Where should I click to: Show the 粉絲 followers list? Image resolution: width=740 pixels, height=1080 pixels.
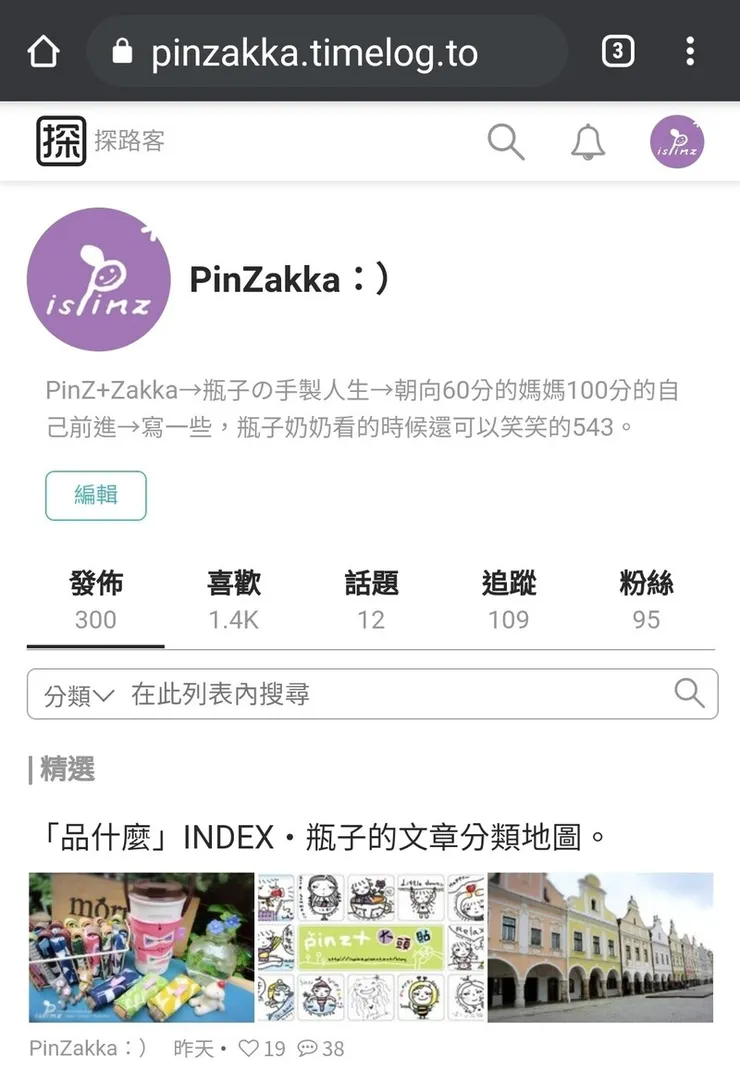pyautogui.click(x=646, y=600)
